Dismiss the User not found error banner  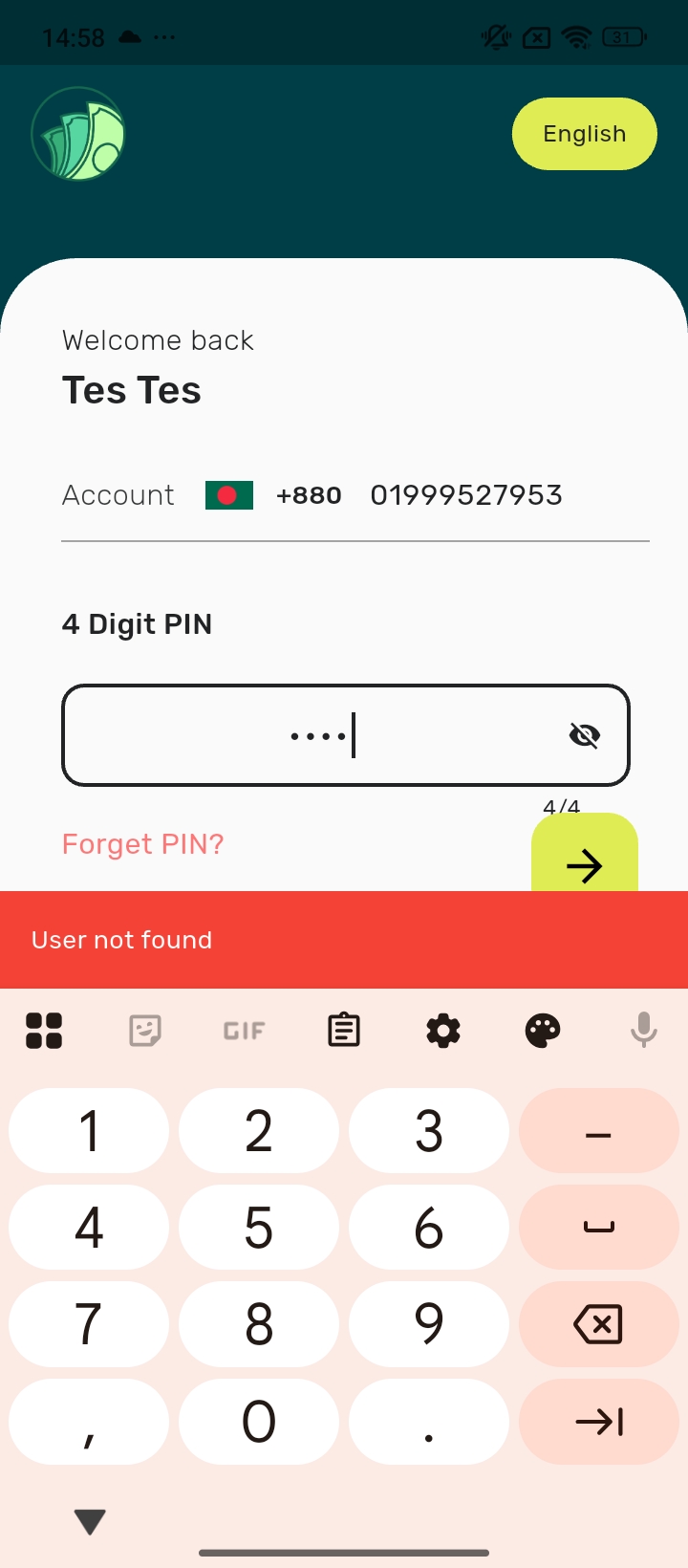point(344,940)
